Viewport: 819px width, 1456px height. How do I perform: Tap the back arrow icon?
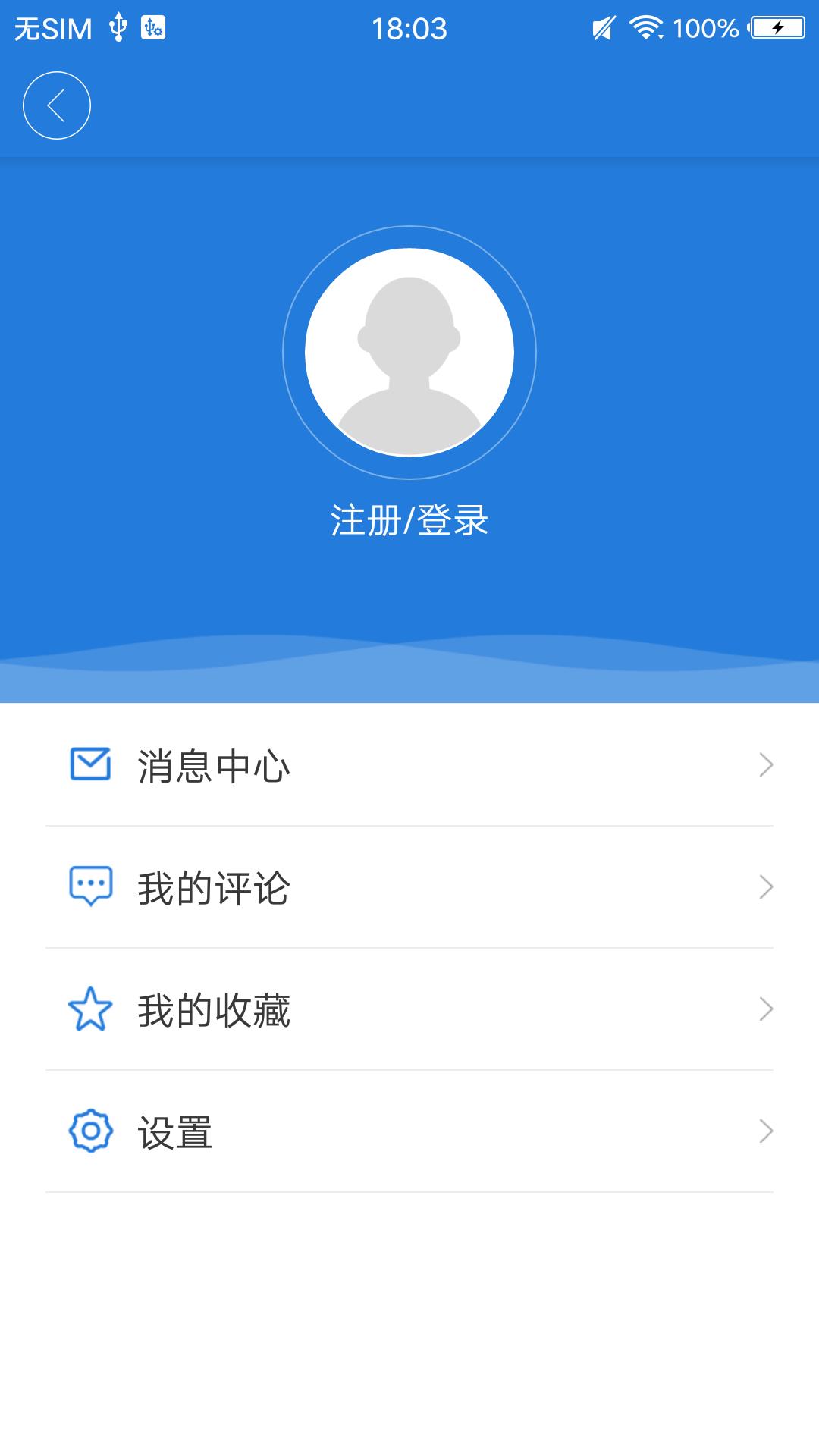(58, 105)
